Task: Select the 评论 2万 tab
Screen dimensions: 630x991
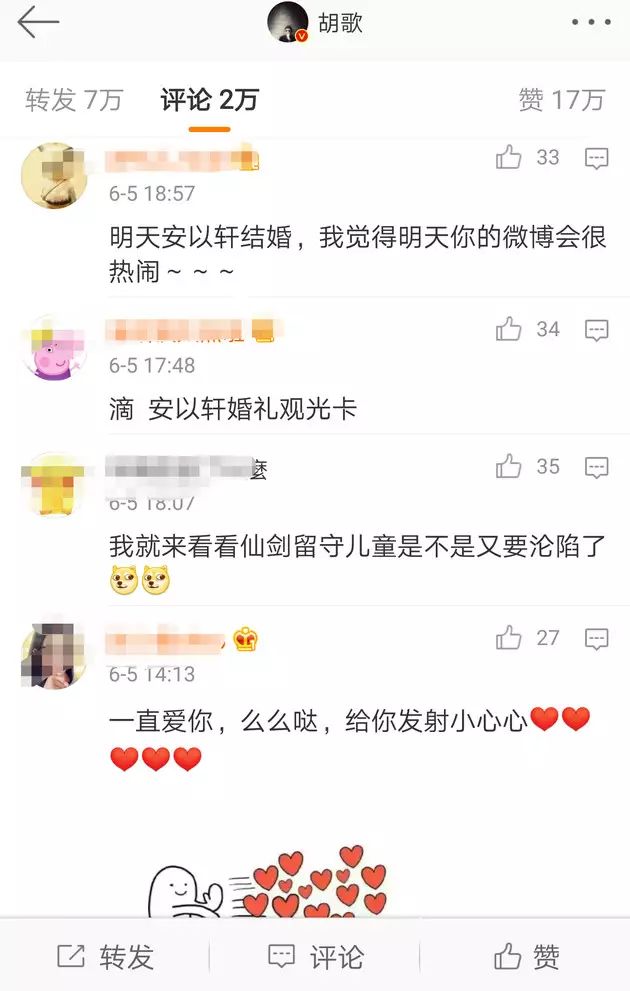Action: click(x=210, y=100)
